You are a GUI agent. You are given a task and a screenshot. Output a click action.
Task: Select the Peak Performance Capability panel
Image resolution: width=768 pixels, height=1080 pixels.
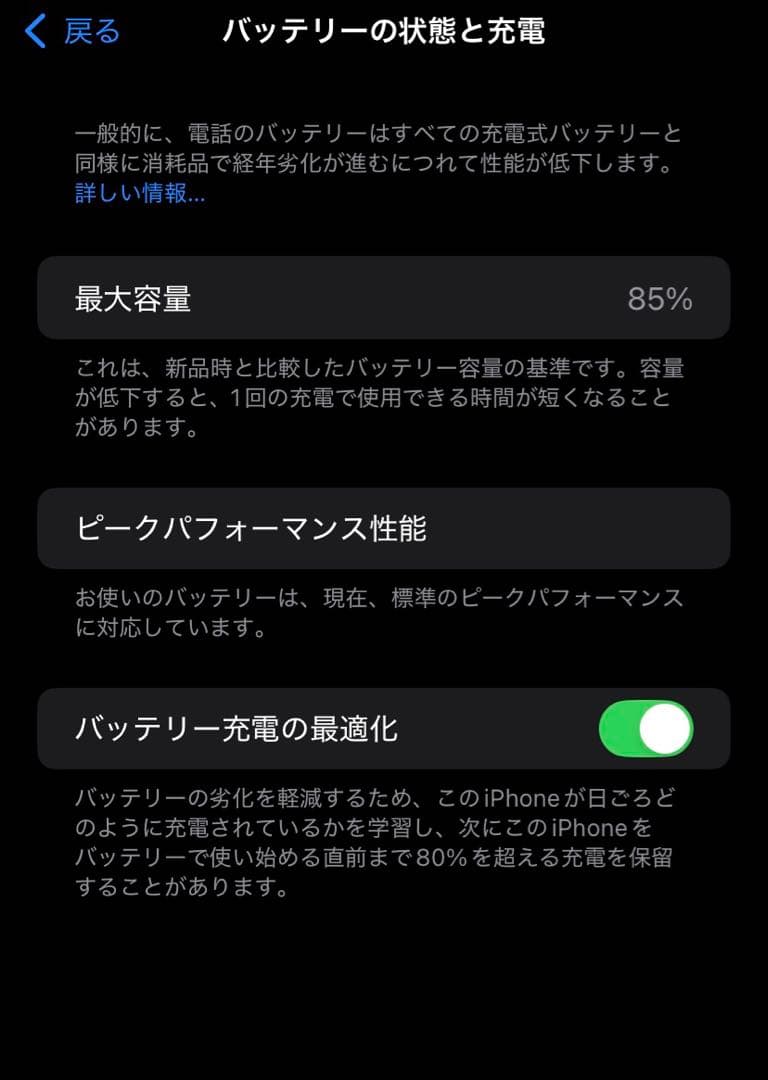(x=384, y=530)
